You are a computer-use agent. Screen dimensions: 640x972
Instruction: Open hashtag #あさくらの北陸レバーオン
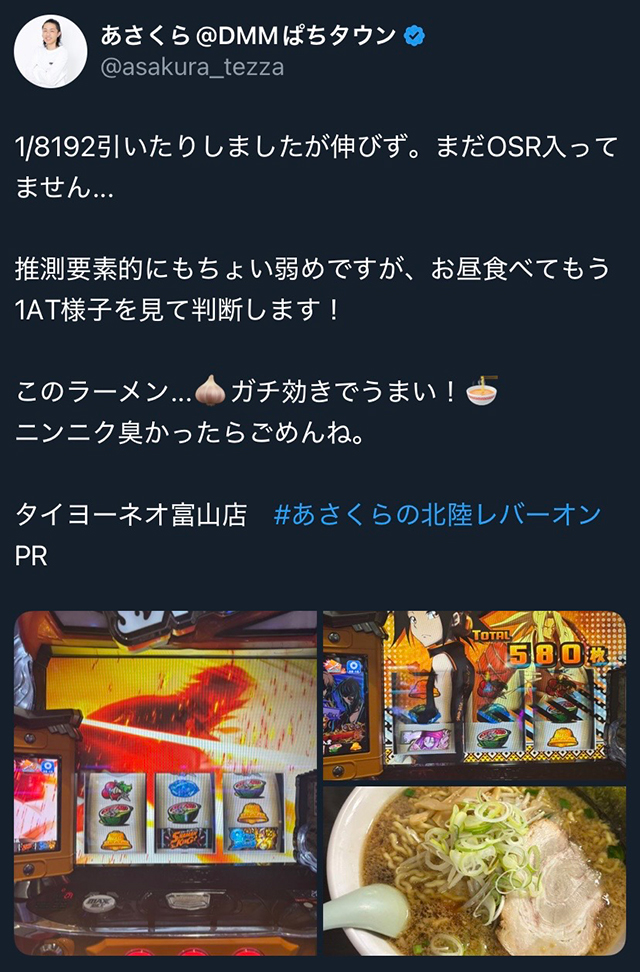tap(438, 515)
